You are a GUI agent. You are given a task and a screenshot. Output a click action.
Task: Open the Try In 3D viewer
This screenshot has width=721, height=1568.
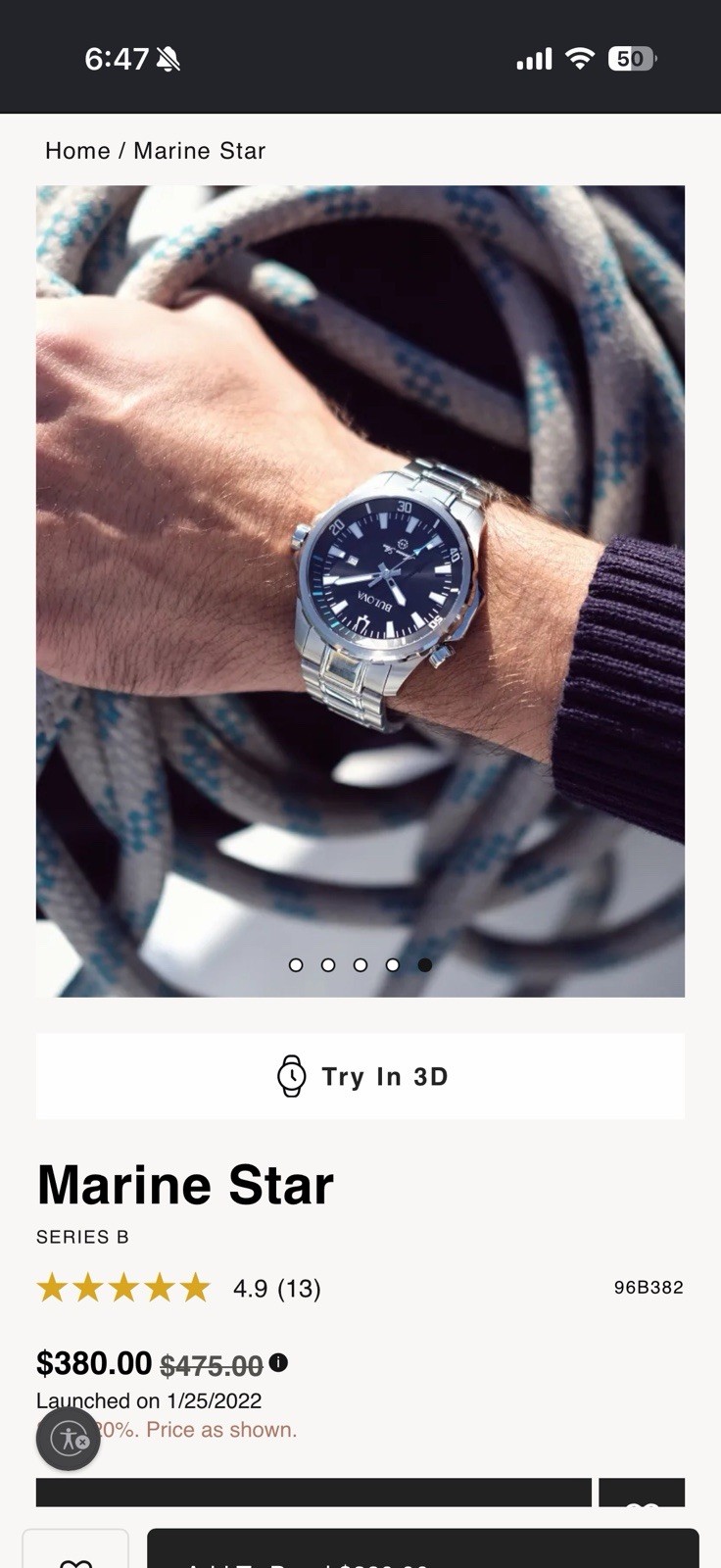coord(360,1076)
